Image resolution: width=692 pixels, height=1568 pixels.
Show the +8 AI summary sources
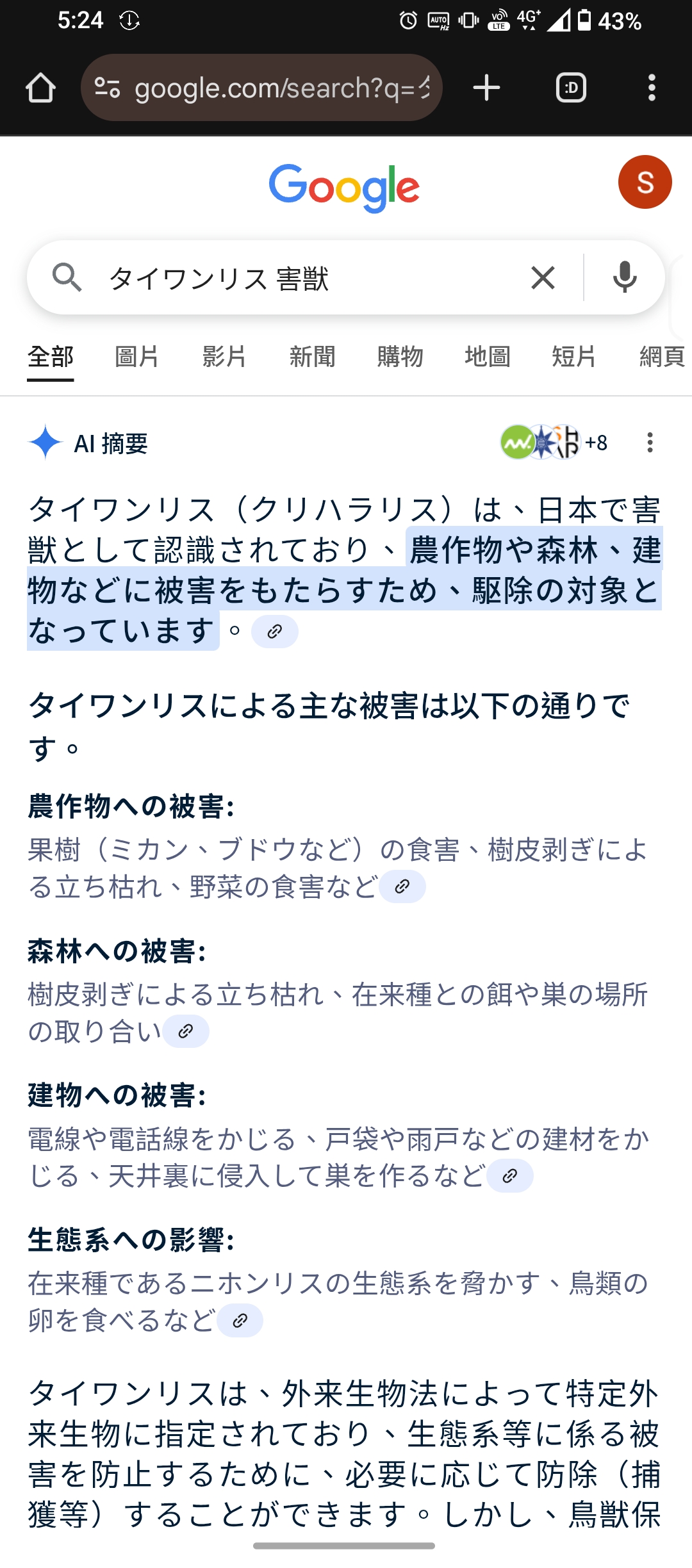click(x=554, y=443)
